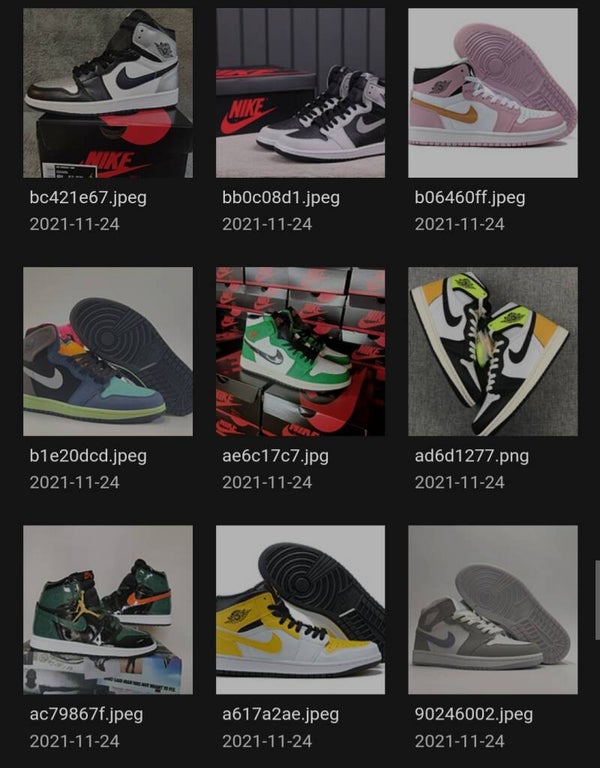Screen dimensions: 600x768
Task: View file b06460ff.jpeg
Action: click(492, 93)
